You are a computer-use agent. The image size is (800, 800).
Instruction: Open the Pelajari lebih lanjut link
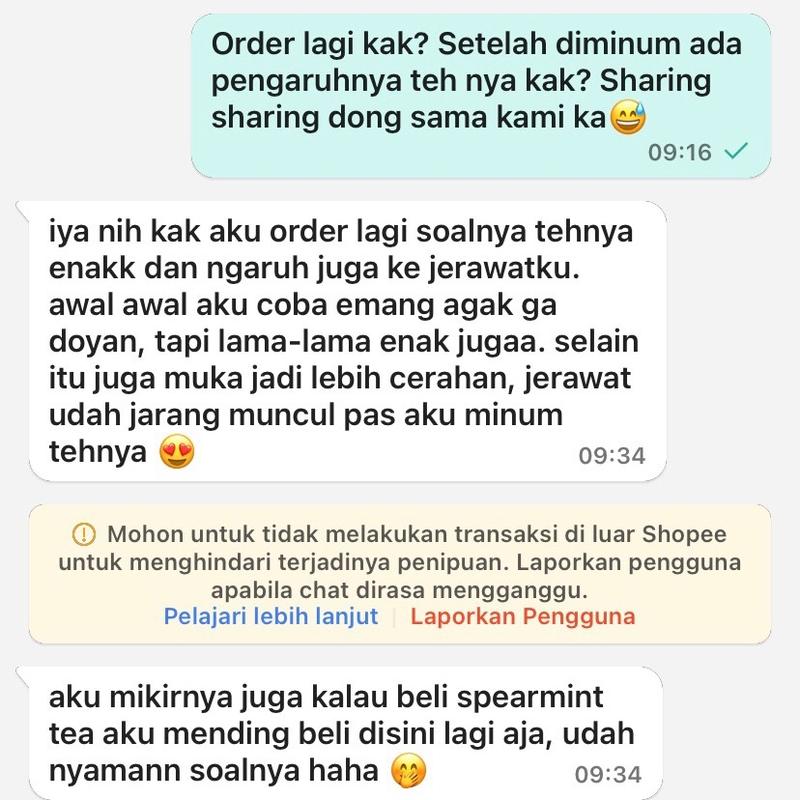coord(271,616)
